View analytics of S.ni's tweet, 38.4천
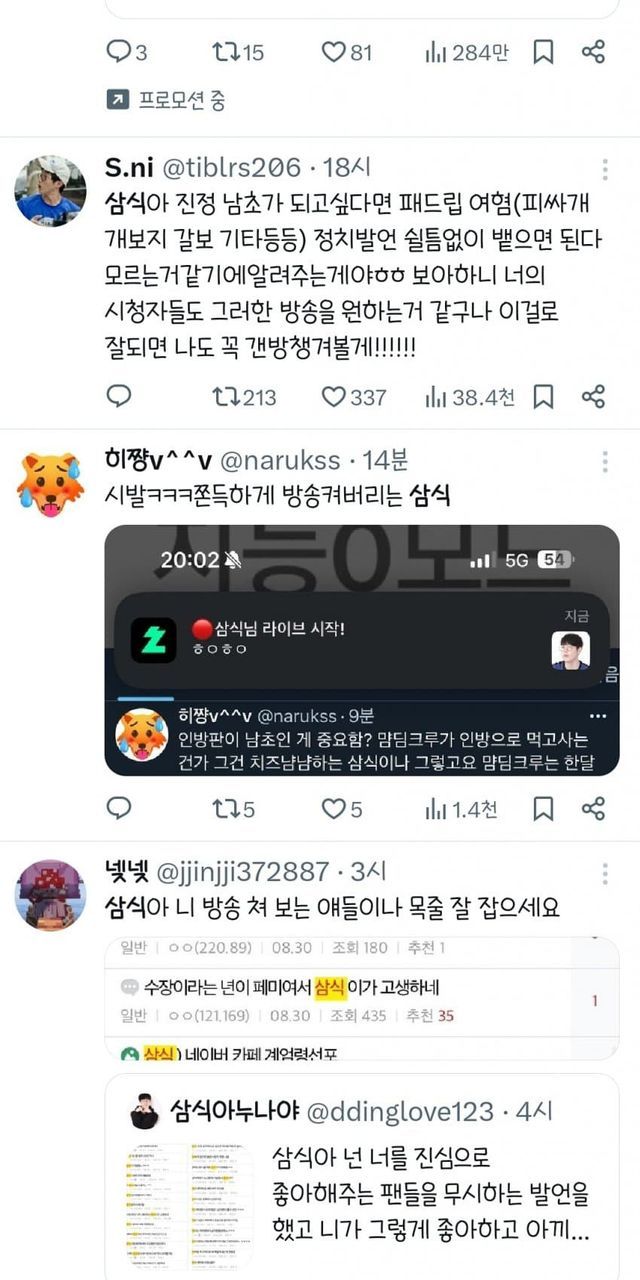Image resolution: width=640 pixels, height=1280 pixels. pyautogui.click(x=470, y=396)
